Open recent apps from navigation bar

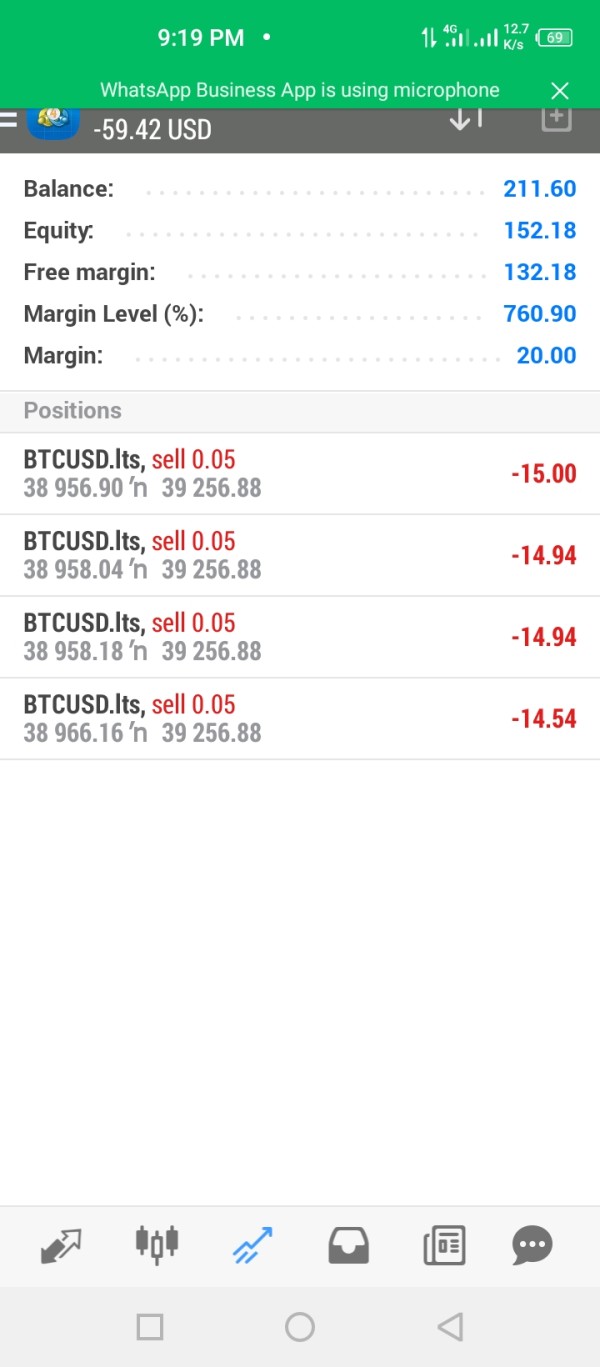[150, 1327]
